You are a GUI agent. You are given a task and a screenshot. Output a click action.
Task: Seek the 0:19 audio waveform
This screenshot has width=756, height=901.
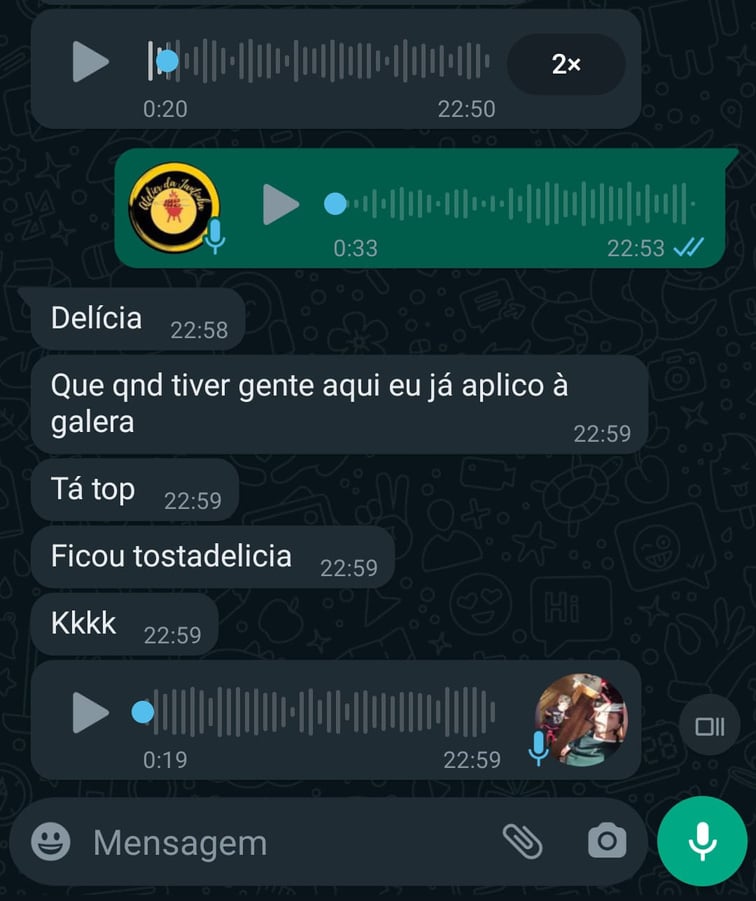(x=320, y=712)
